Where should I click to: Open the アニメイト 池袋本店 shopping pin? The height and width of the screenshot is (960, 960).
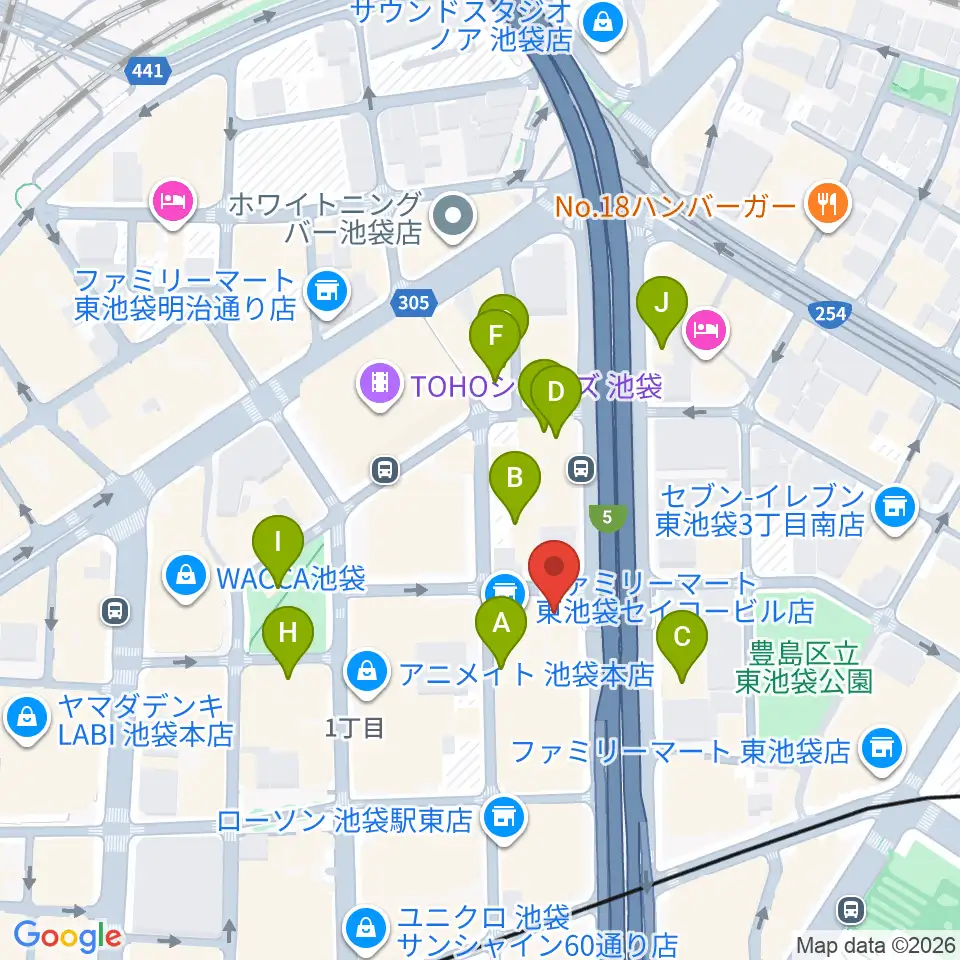click(x=367, y=673)
